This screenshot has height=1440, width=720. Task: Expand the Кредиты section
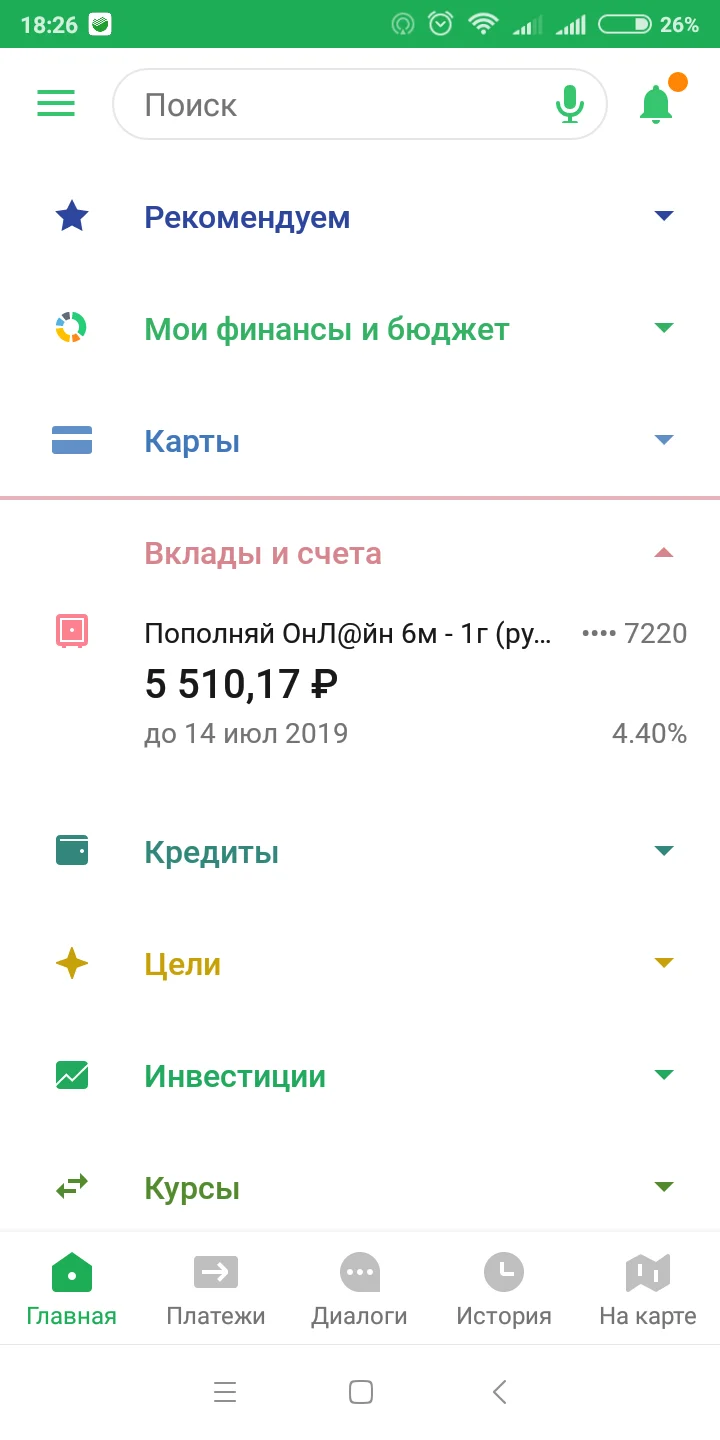[x=664, y=850]
